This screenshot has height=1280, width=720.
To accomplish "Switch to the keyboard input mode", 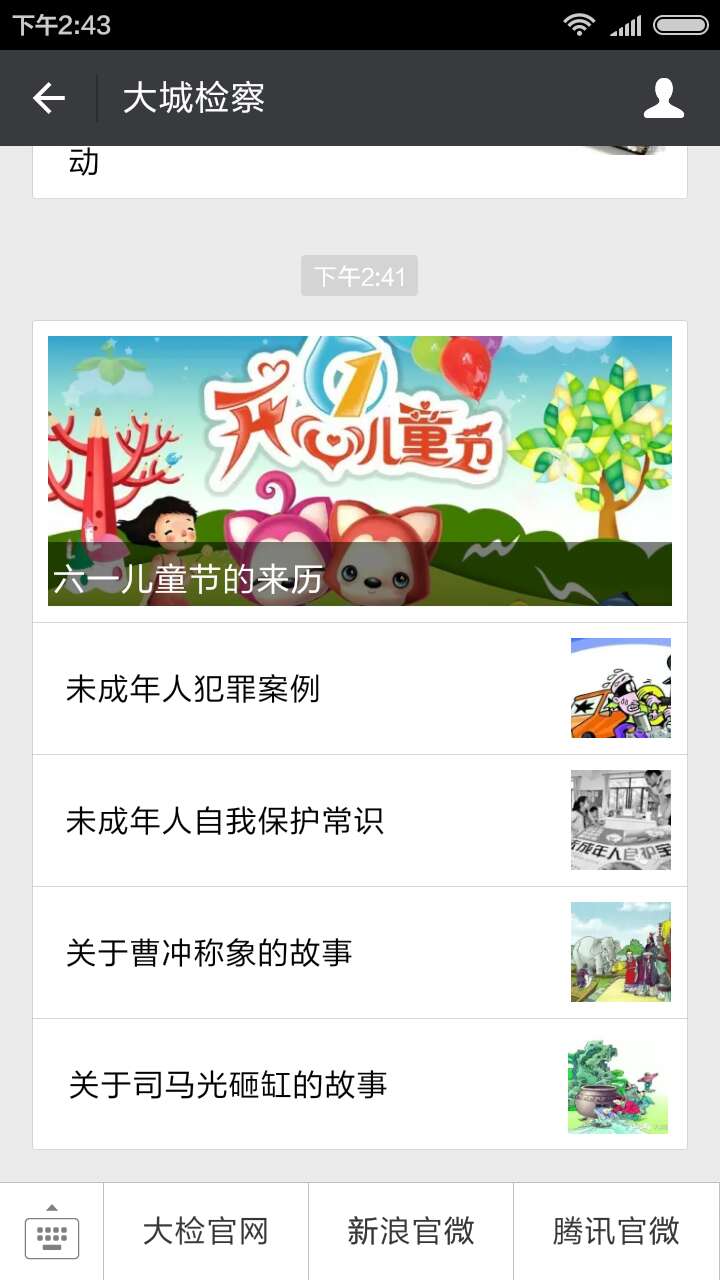I will click(52, 1232).
